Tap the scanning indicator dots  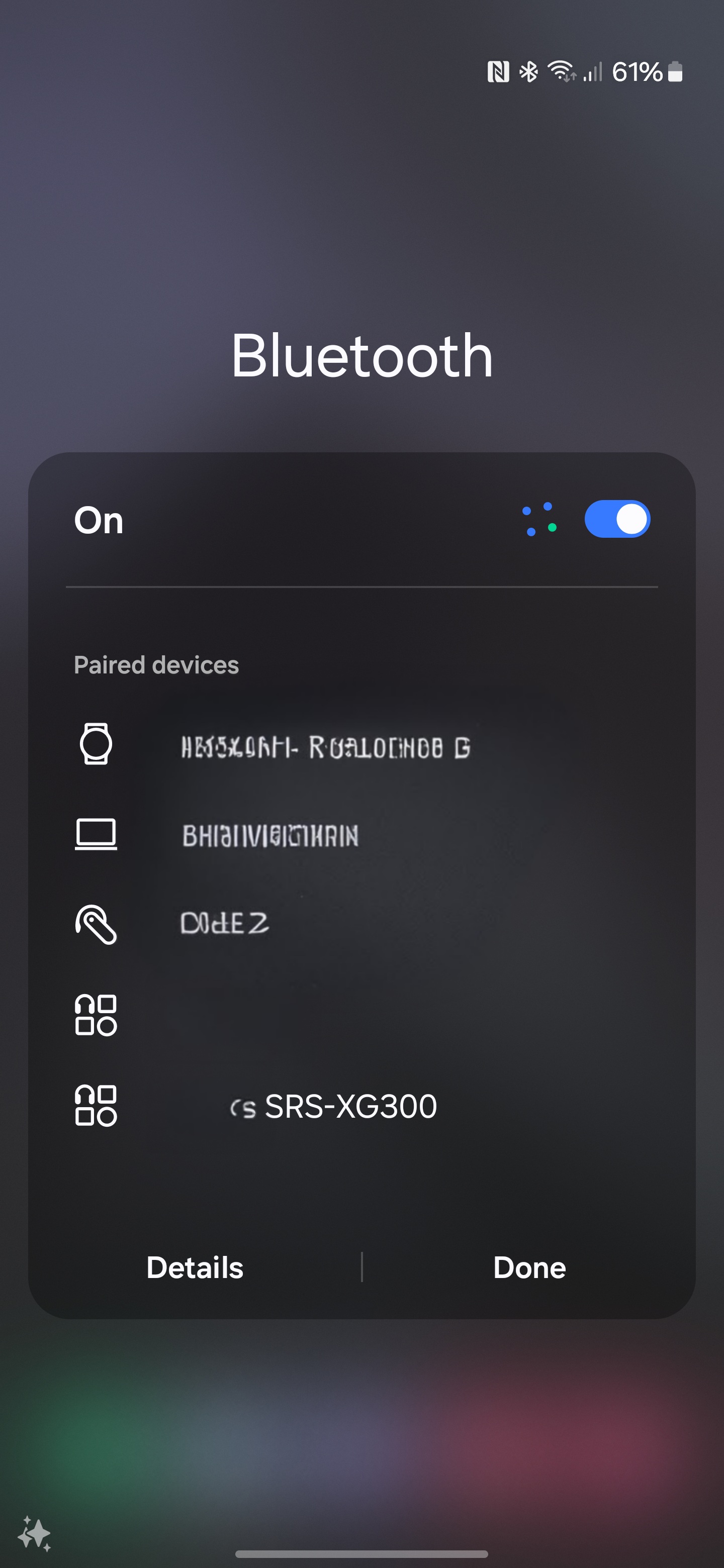[538, 519]
